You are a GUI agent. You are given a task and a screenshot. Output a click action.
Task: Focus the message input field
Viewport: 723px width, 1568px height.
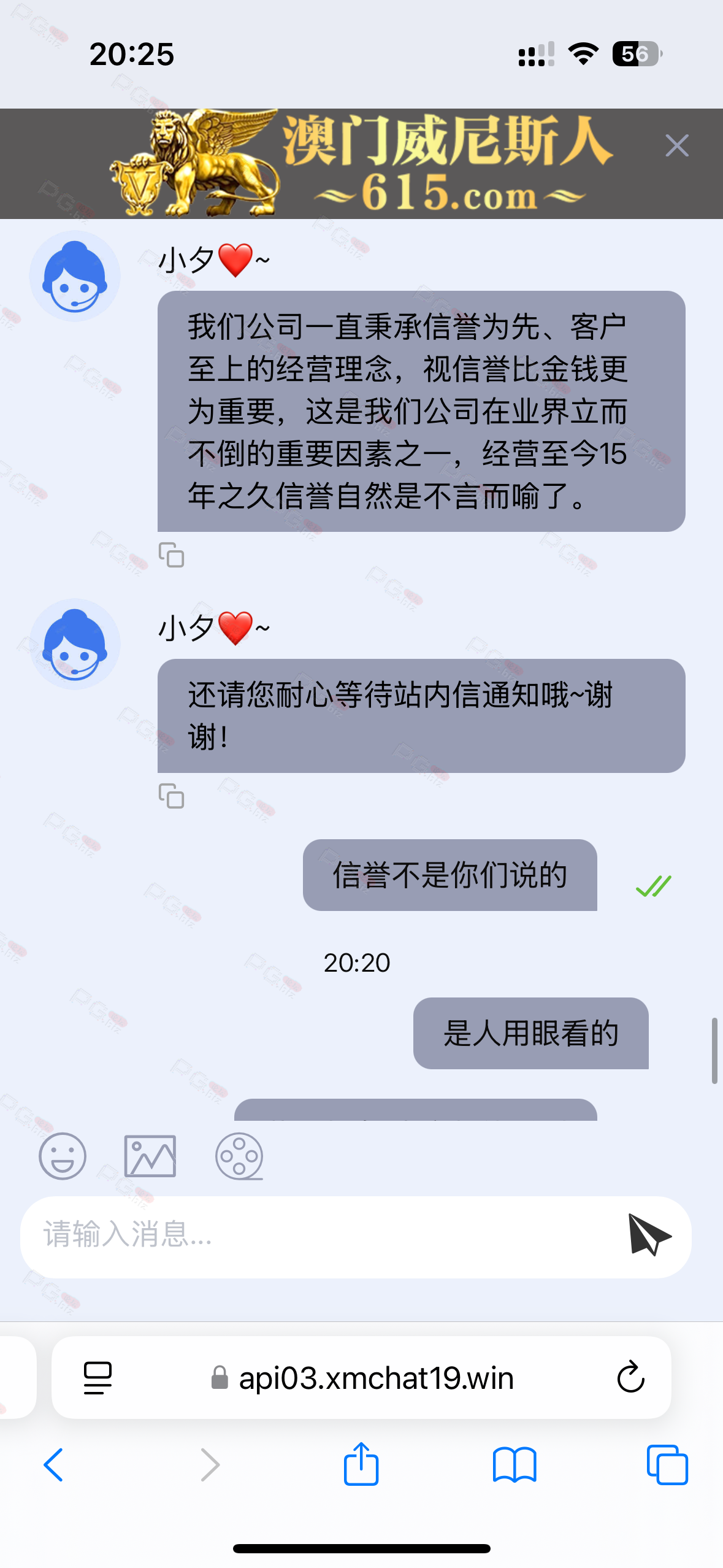click(319, 1235)
